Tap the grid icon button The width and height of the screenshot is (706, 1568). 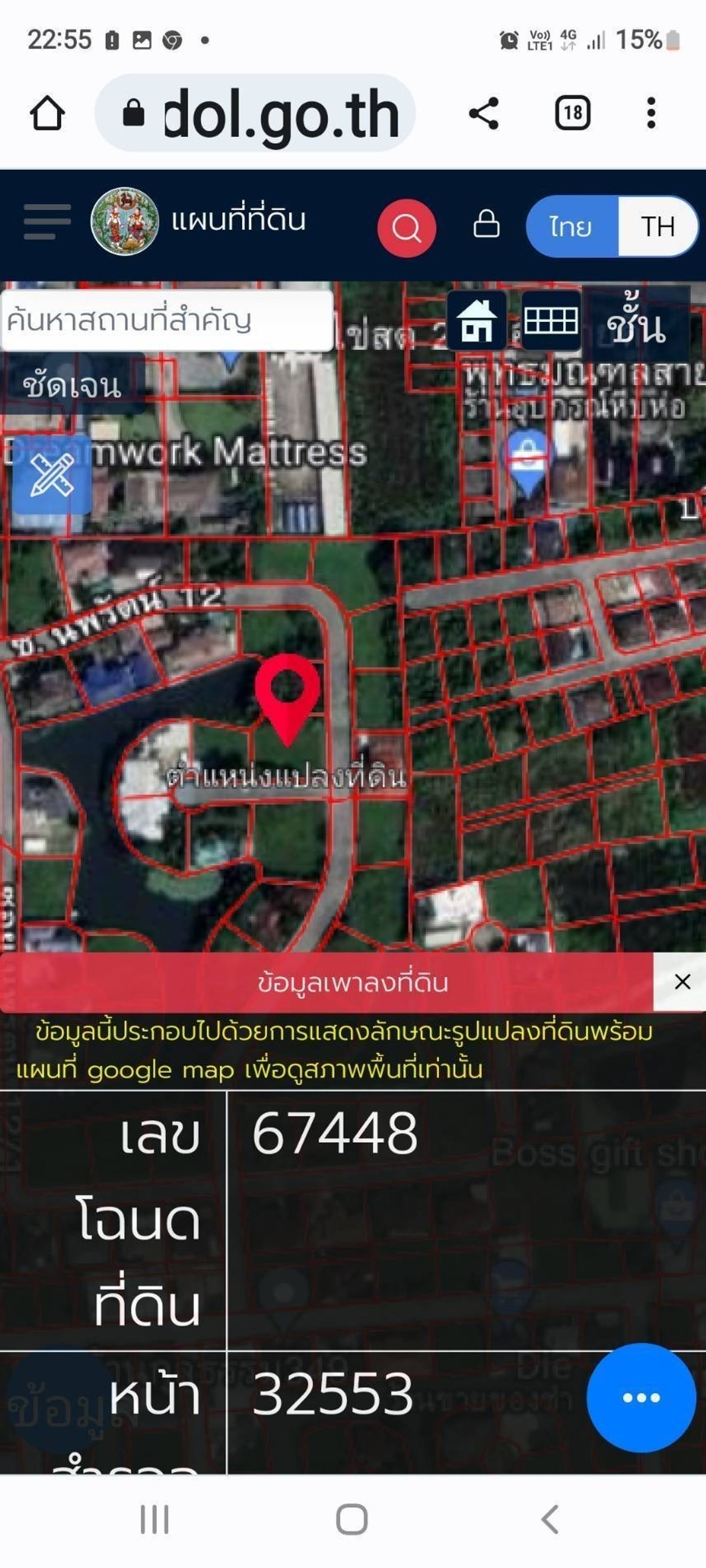tap(551, 321)
